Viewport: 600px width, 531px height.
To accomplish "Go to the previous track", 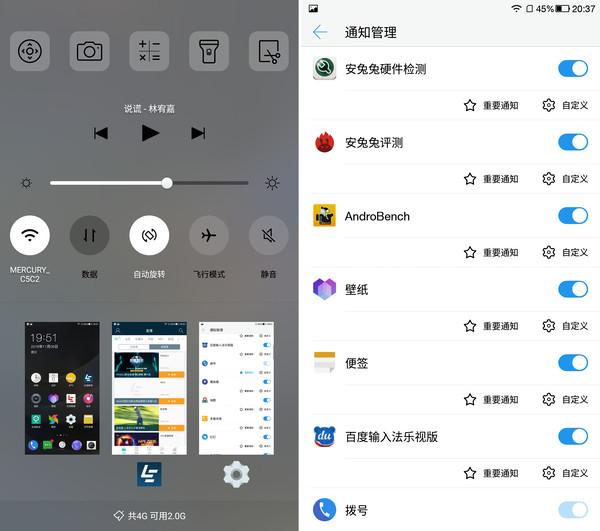I will pyautogui.click(x=101, y=133).
